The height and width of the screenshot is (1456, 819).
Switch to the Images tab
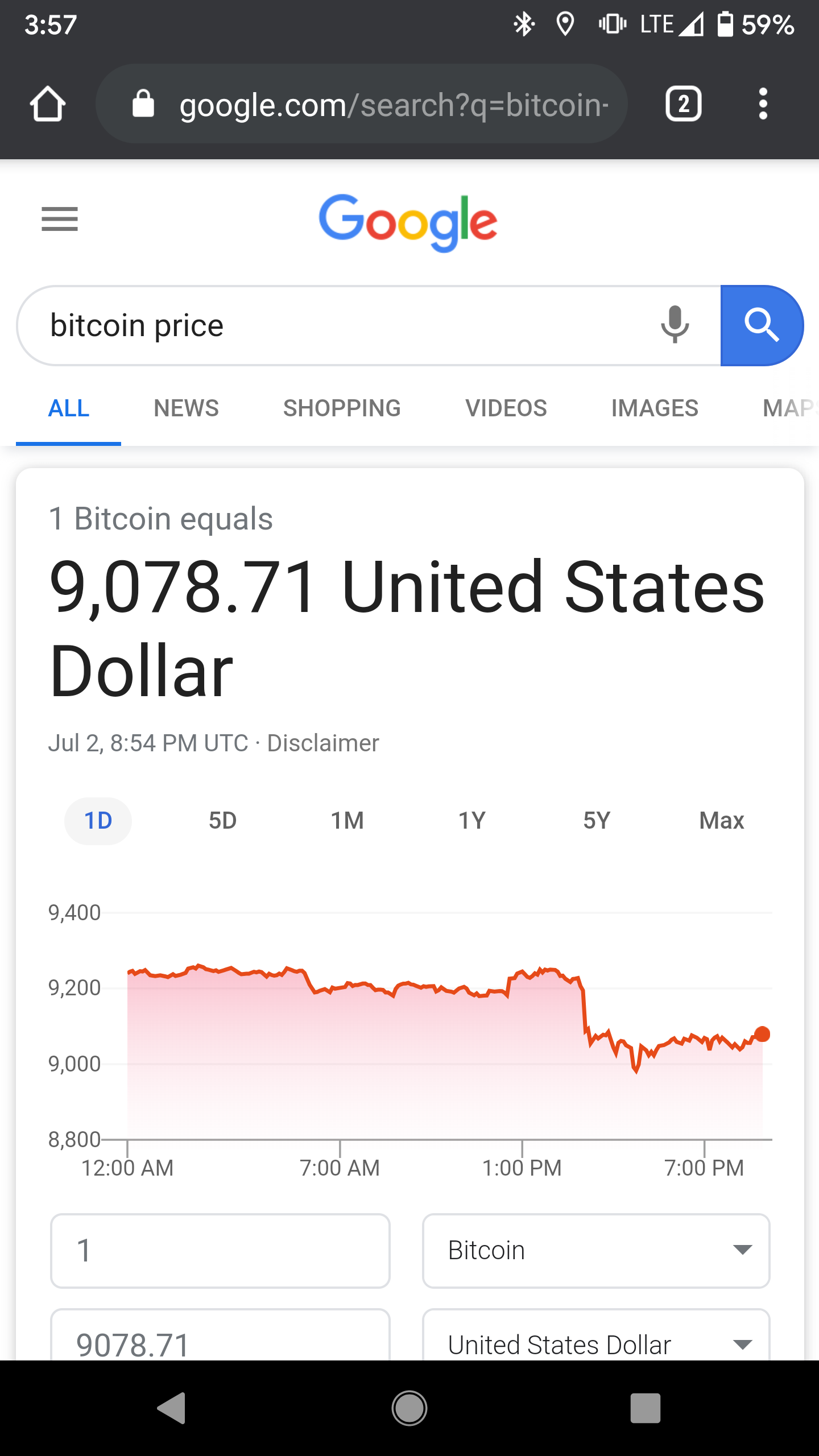point(655,408)
